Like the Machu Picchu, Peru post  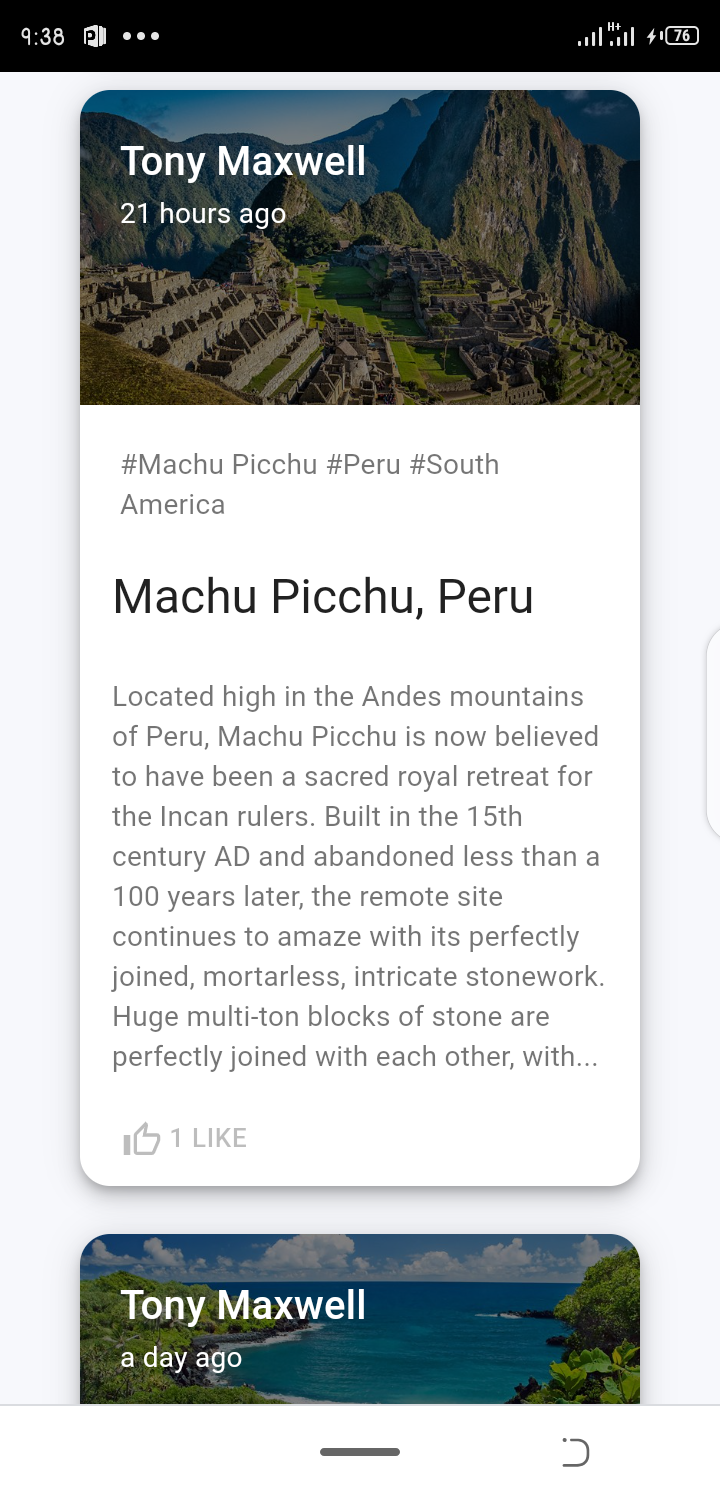point(143,1138)
